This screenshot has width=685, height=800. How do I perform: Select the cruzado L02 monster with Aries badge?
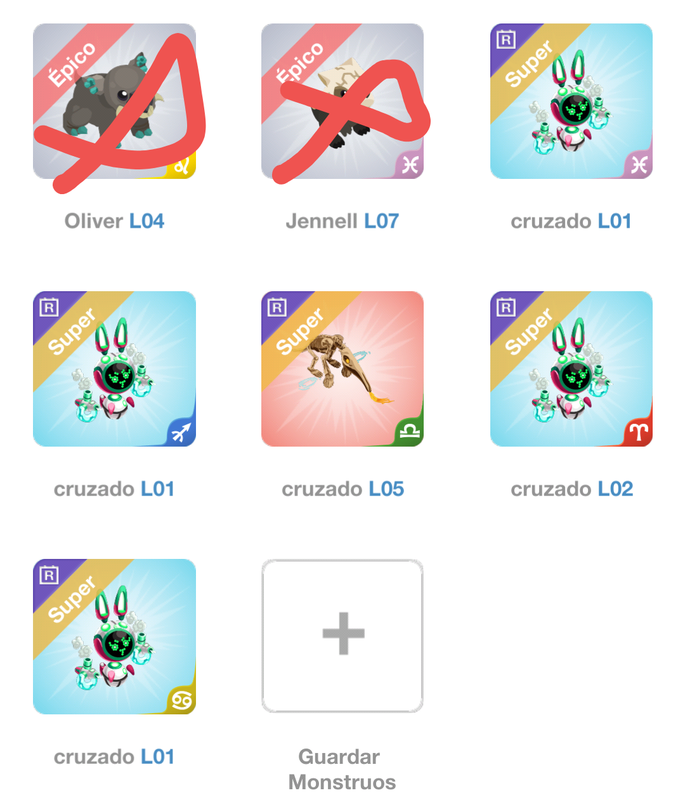(x=571, y=369)
